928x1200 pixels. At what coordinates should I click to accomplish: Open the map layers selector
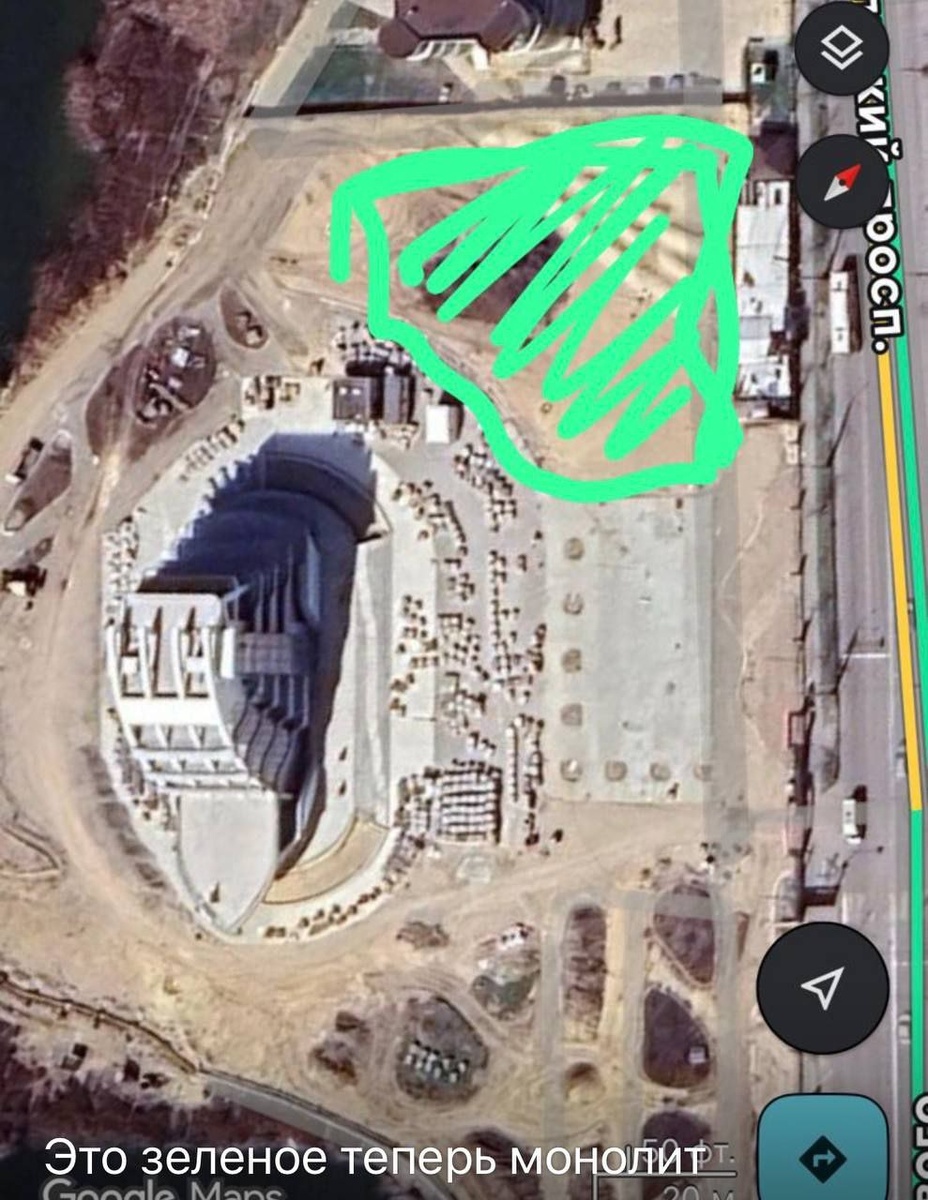[842, 49]
